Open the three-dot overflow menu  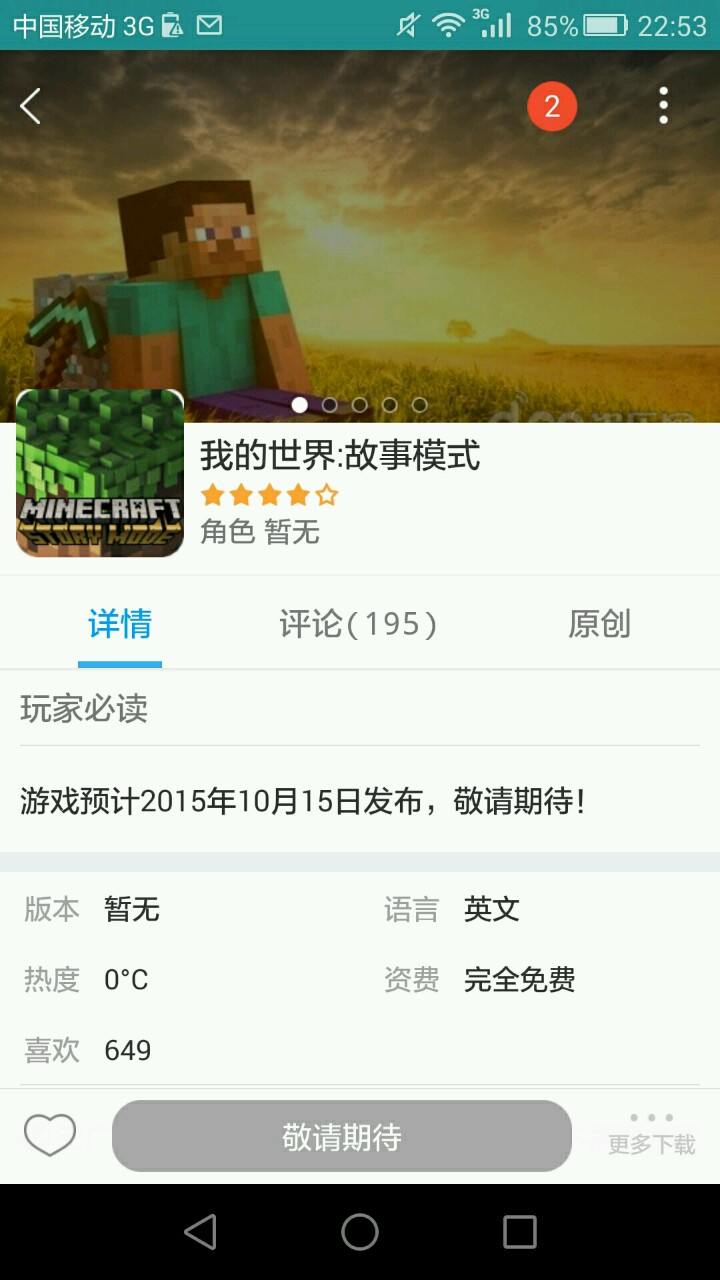coord(663,106)
